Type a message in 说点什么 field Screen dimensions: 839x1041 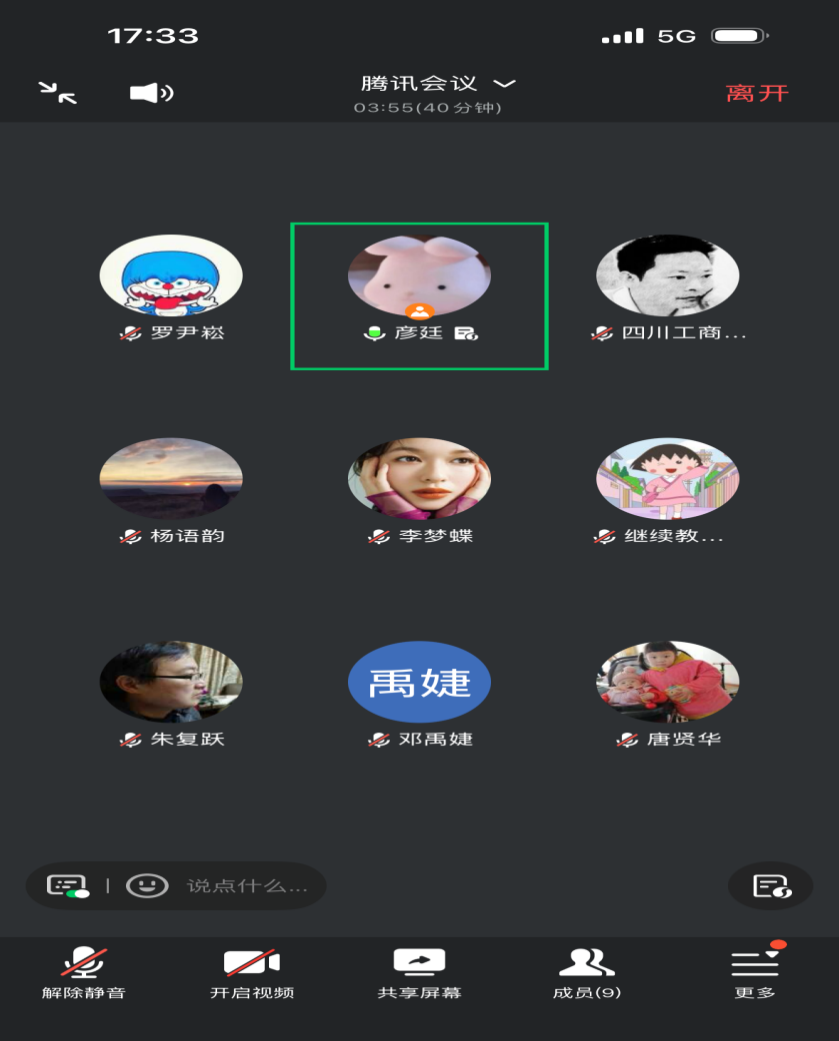(x=246, y=886)
